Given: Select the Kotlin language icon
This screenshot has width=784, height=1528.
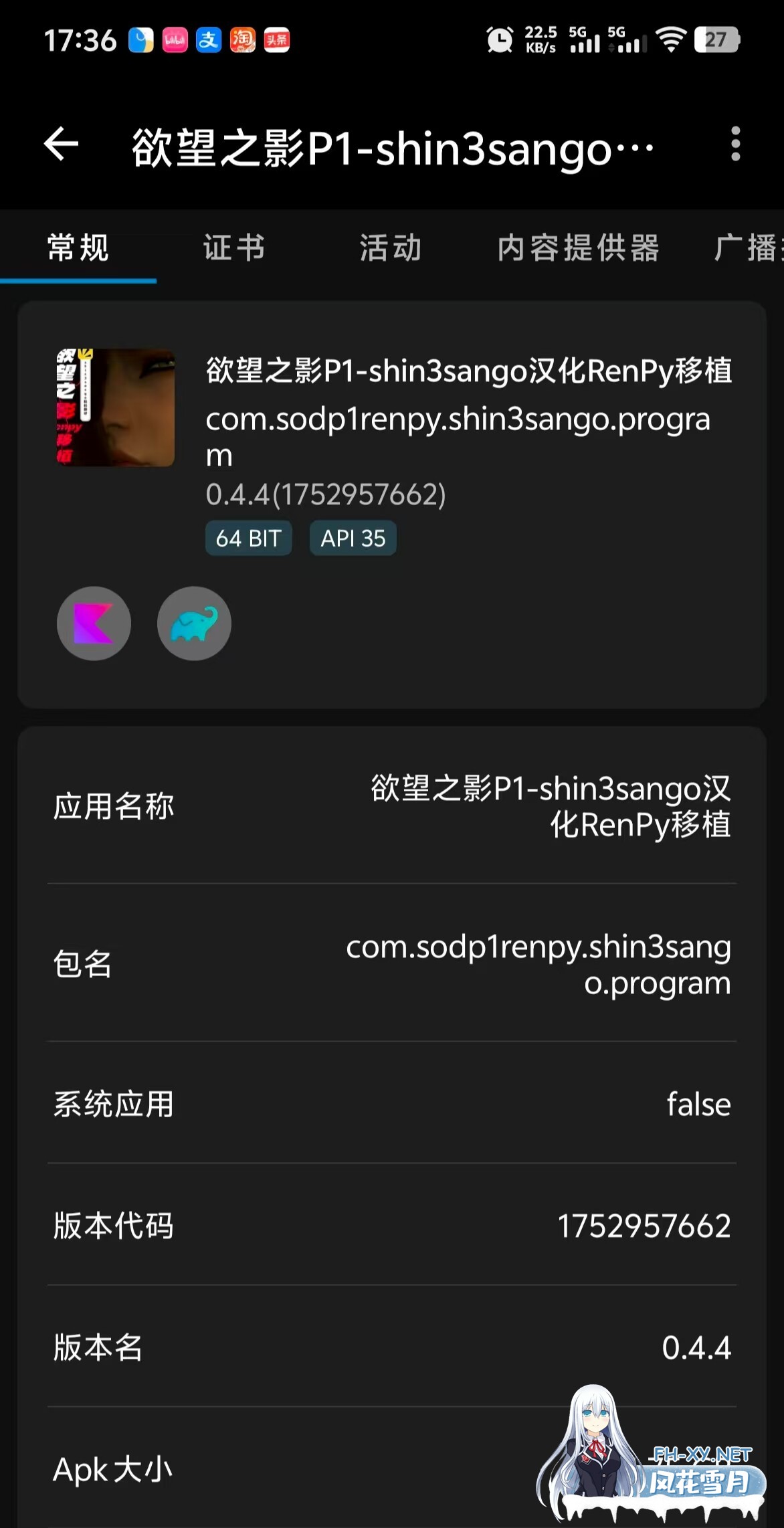Looking at the screenshot, I should [x=94, y=623].
